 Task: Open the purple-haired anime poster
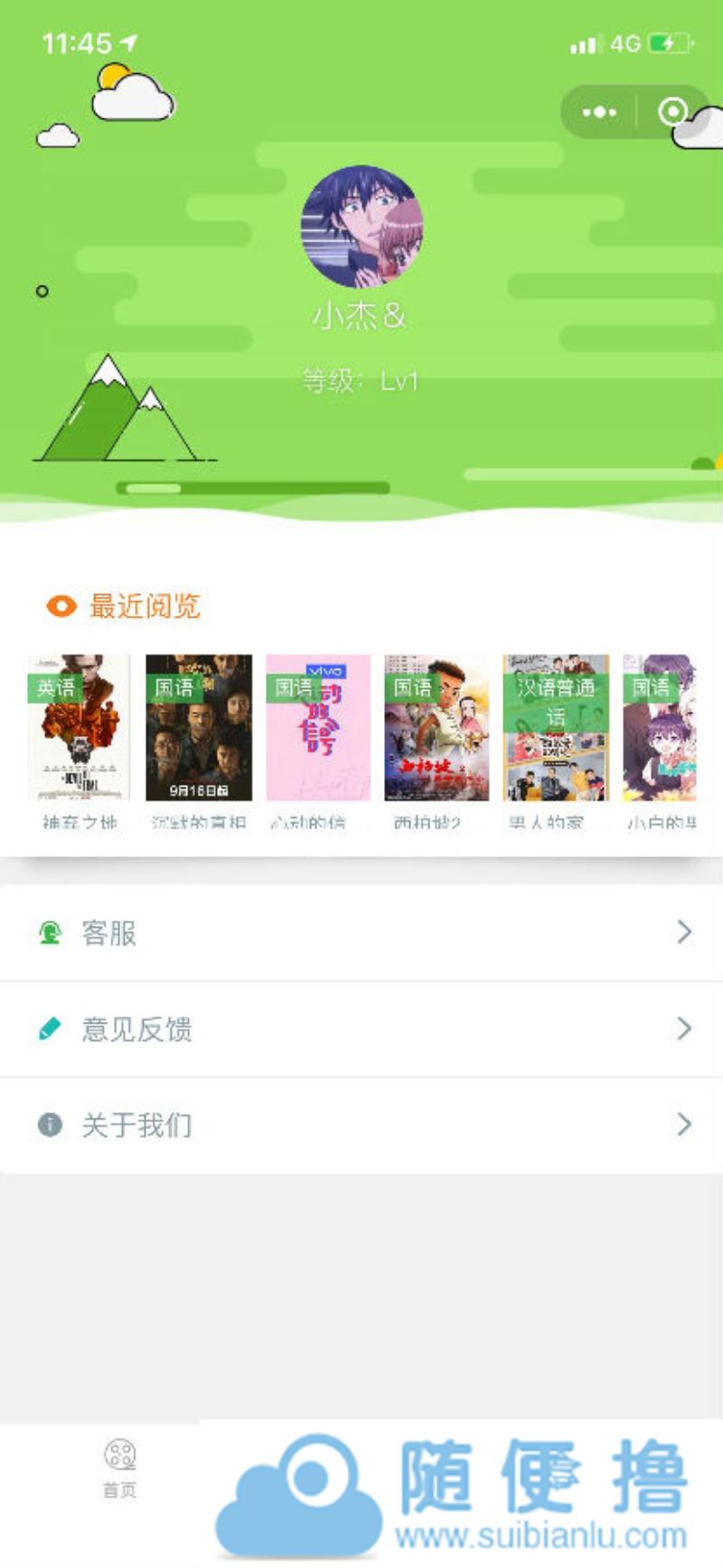[662, 728]
